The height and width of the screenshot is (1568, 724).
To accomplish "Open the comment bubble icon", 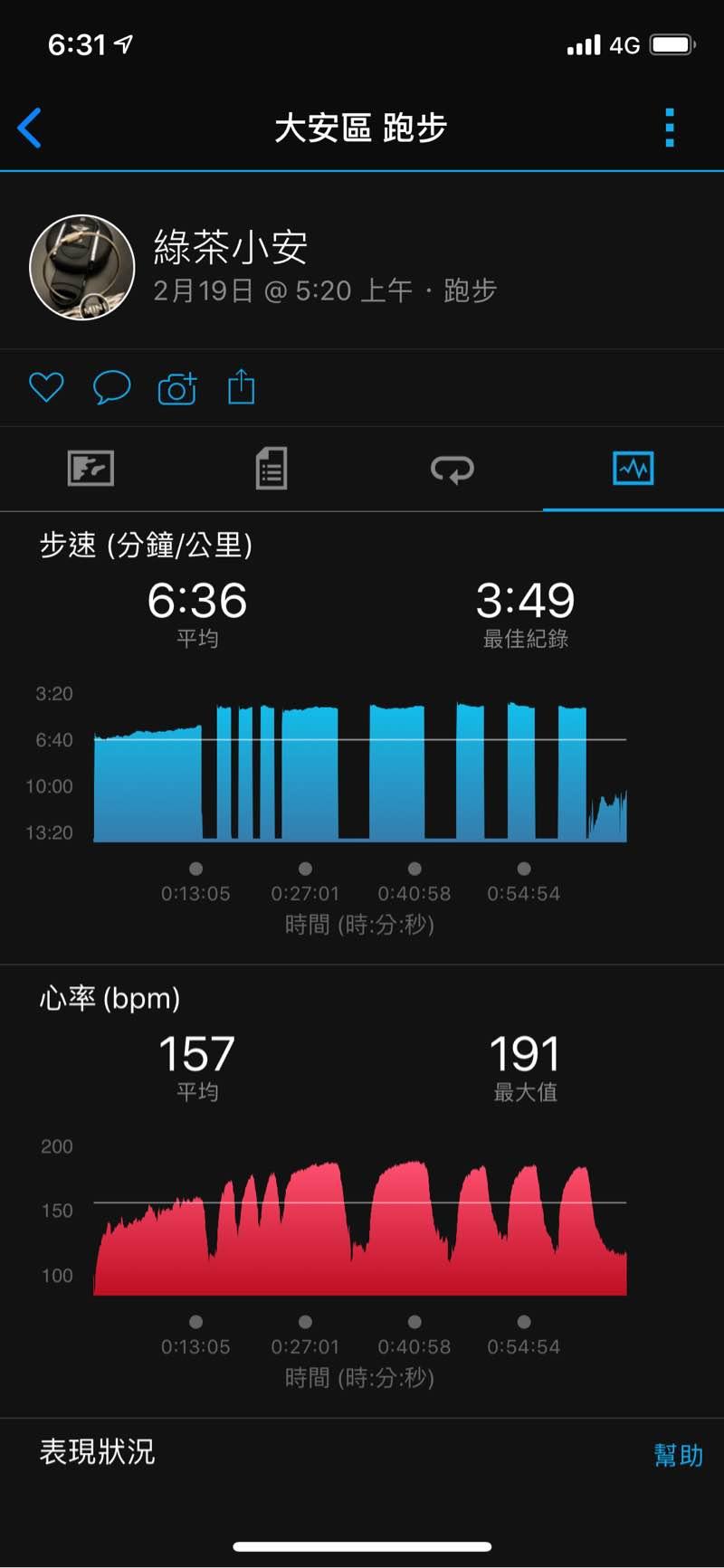I will 112,387.
